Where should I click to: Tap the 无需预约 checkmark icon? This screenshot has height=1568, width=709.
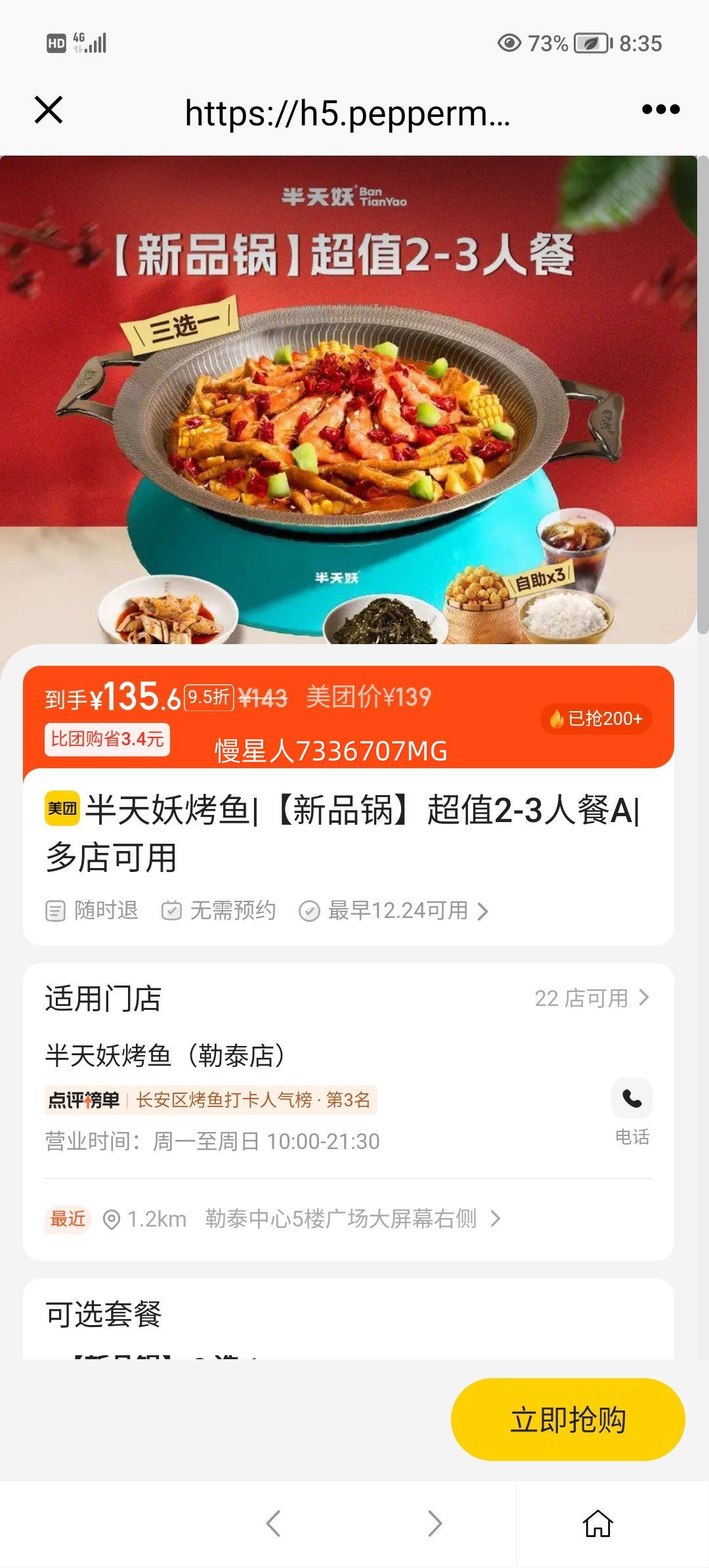click(x=172, y=911)
